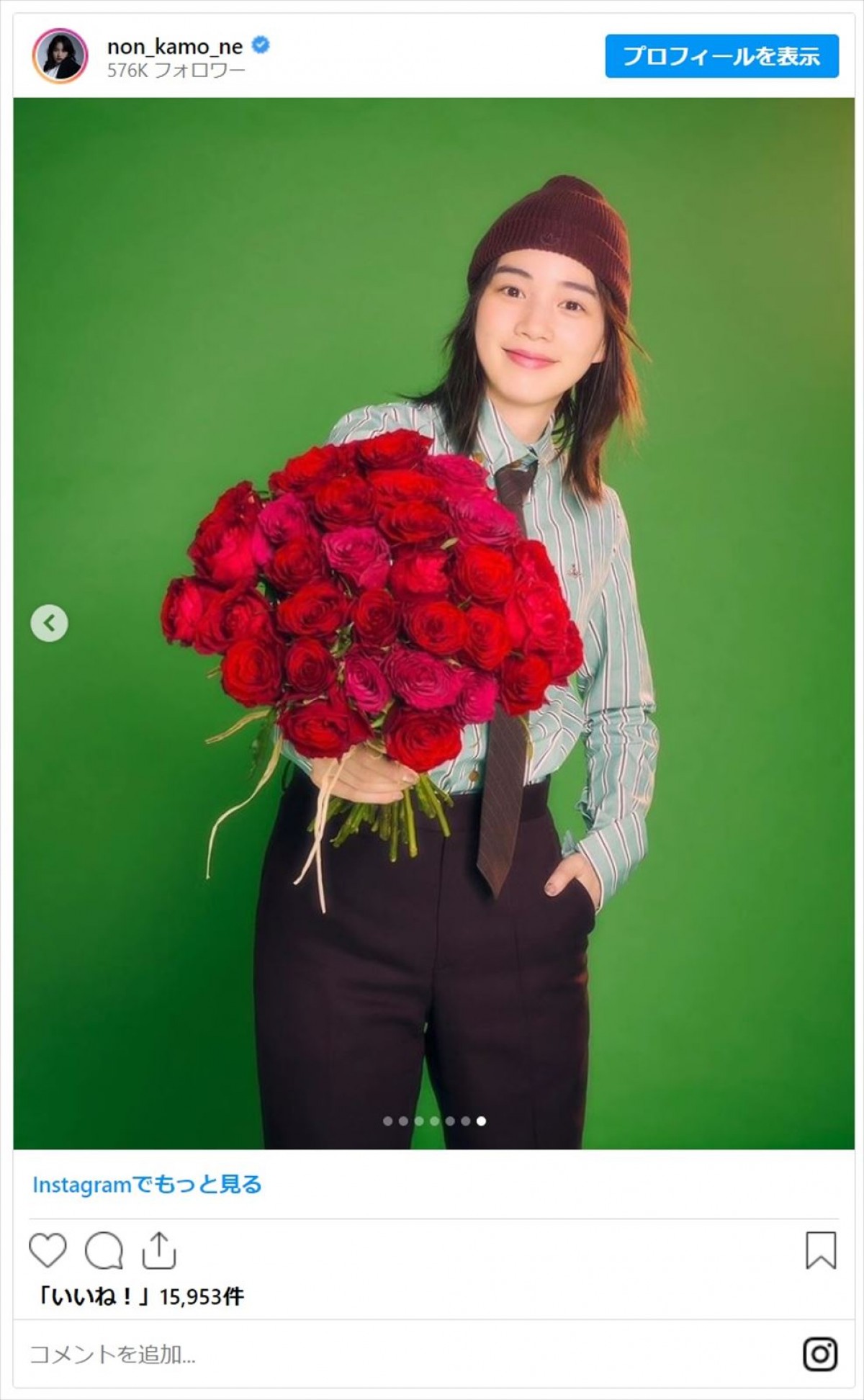Open the Instagram logo icon
Image resolution: width=864 pixels, height=1400 pixels.
point(820,1355)
